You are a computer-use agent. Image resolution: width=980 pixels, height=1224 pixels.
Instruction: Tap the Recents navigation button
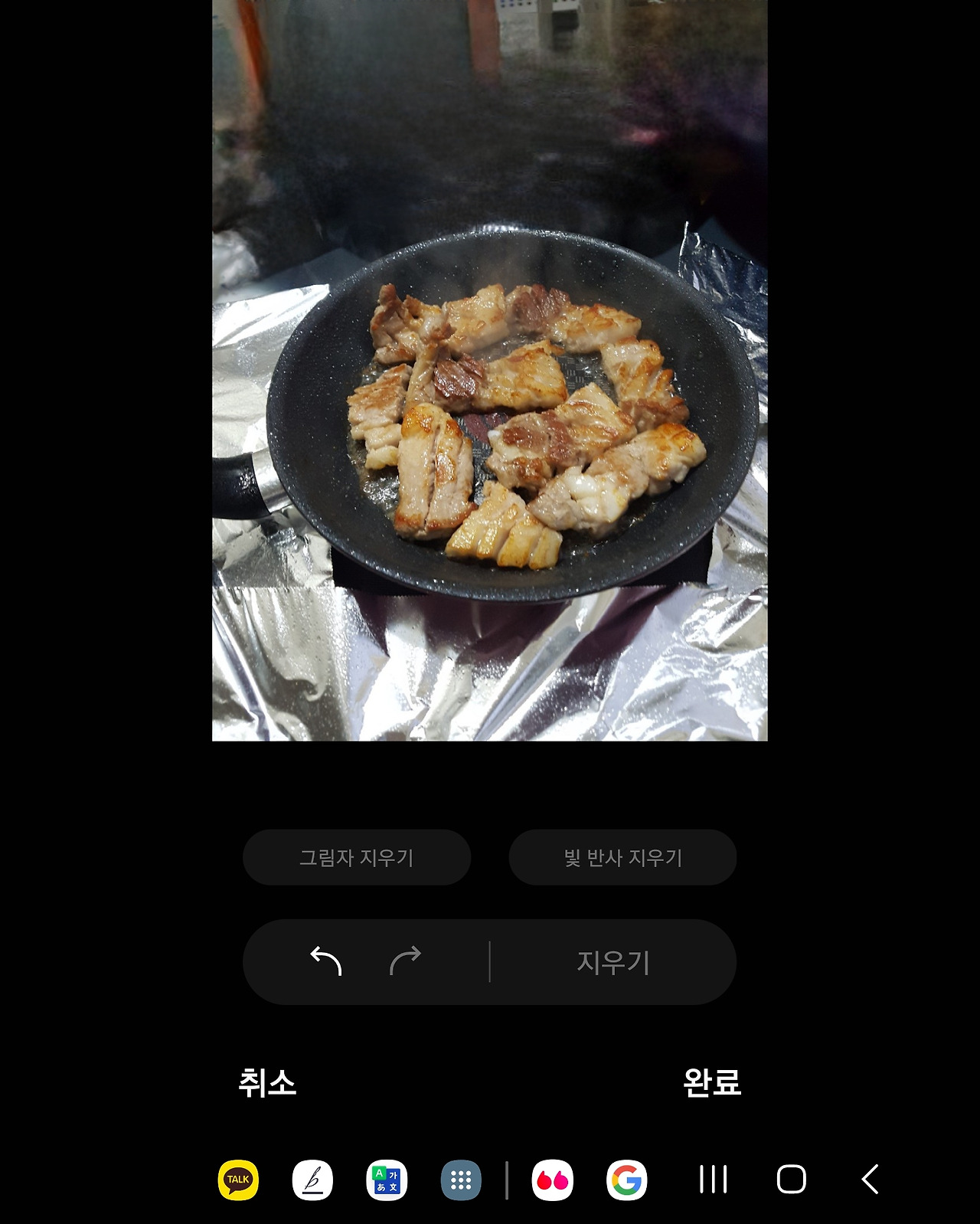[x=713, y=1180]
